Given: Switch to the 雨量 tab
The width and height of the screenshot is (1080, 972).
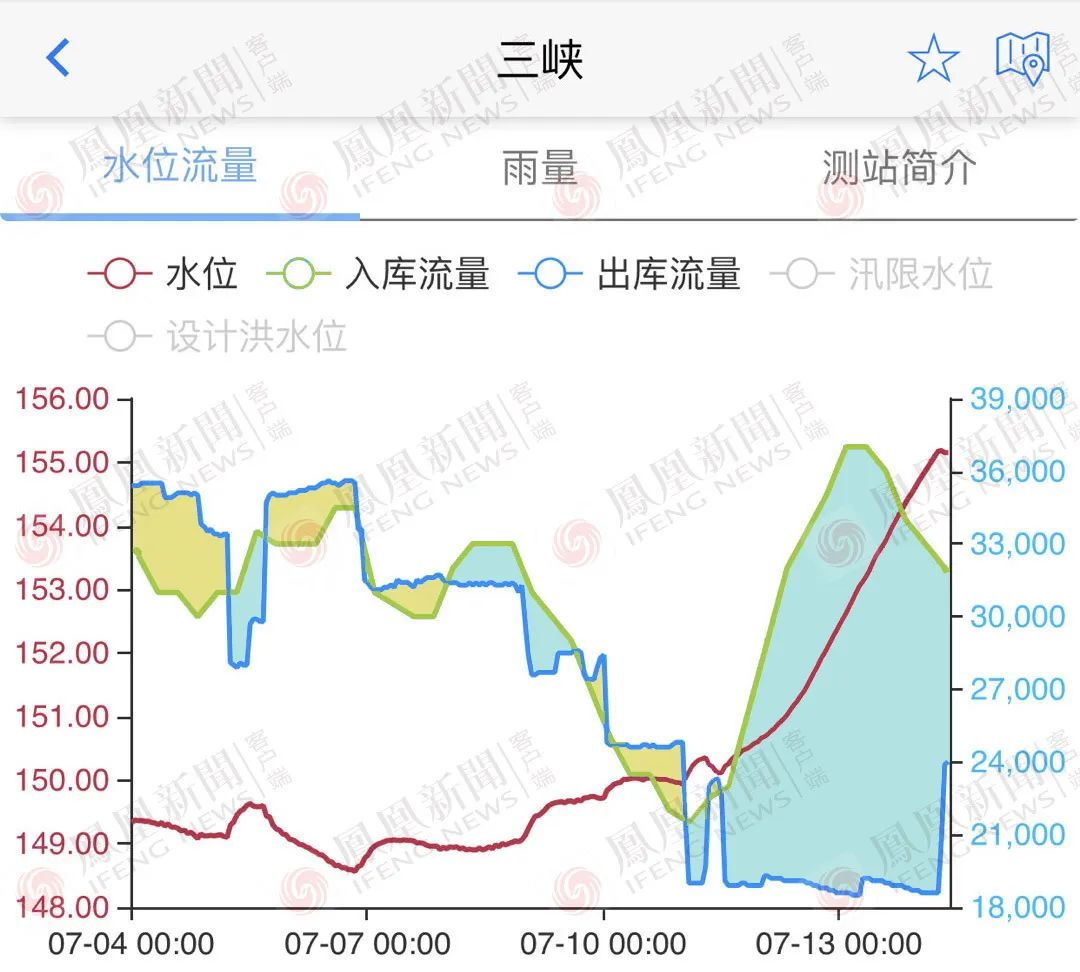Looking at the screenshot, I should 540,167.
